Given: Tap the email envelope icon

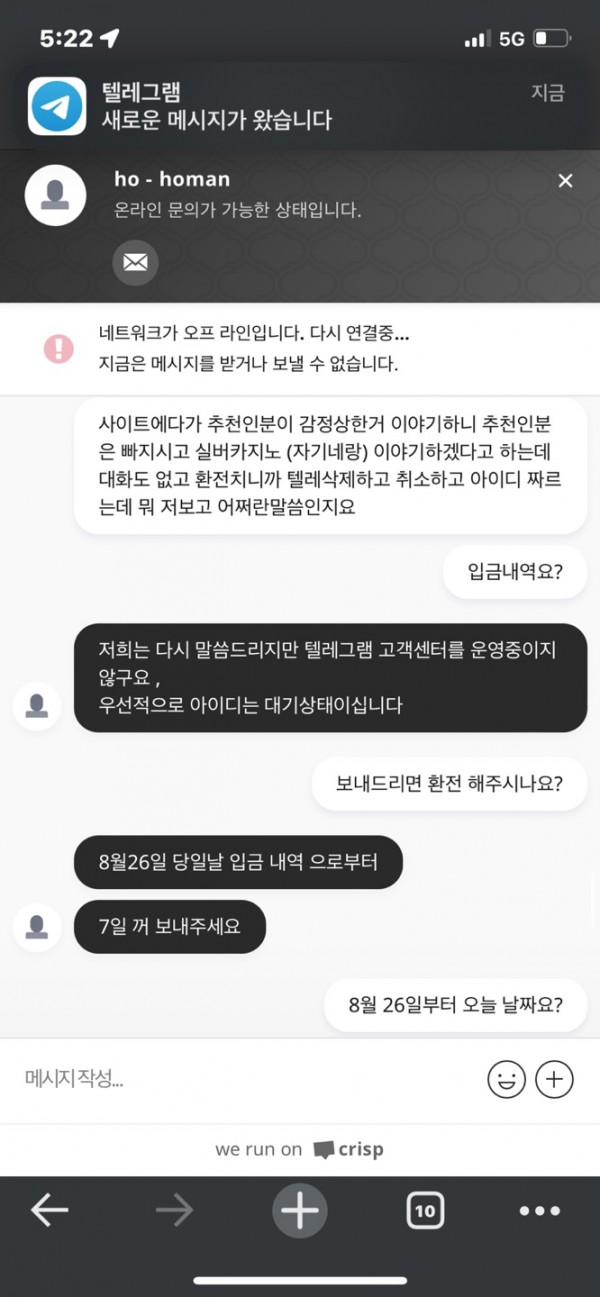Looking at the screenshot, I should [x=135, y=263].
